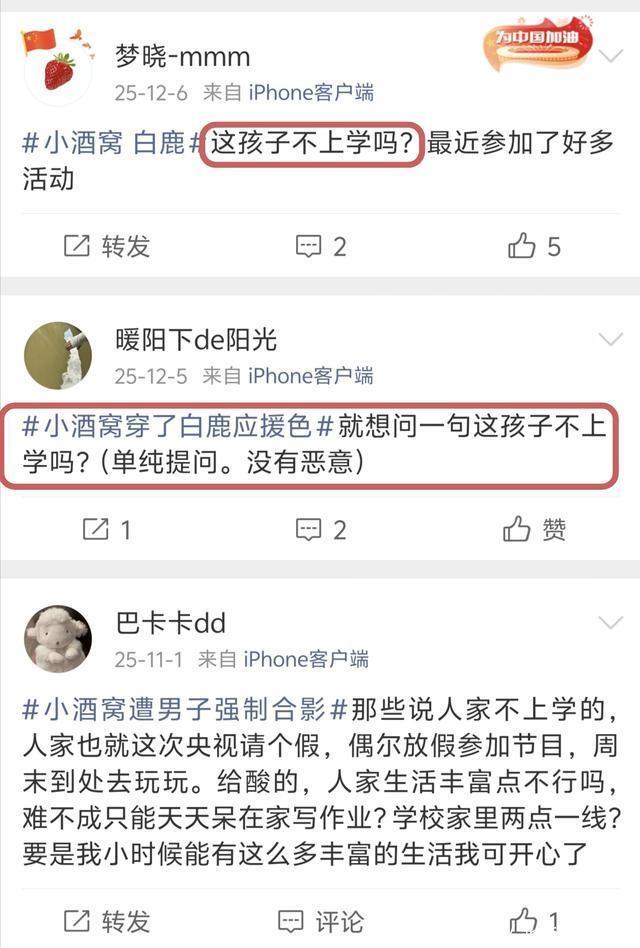Open 梦晓-mmm's profile avatar
Image resolution: width=640 pixels, height=948 pixels.
click(57, 70)
